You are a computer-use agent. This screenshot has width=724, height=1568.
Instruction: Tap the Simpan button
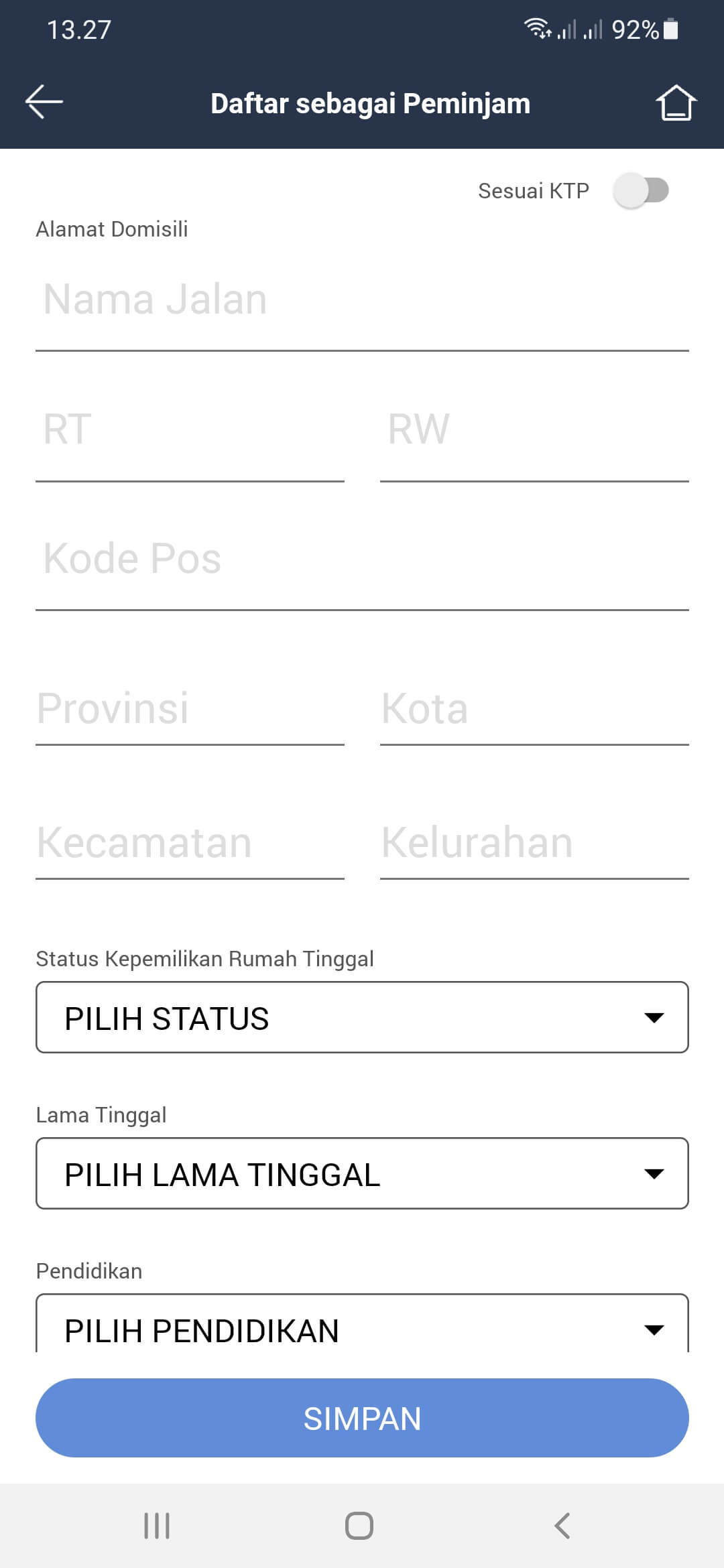(362, 1418)
